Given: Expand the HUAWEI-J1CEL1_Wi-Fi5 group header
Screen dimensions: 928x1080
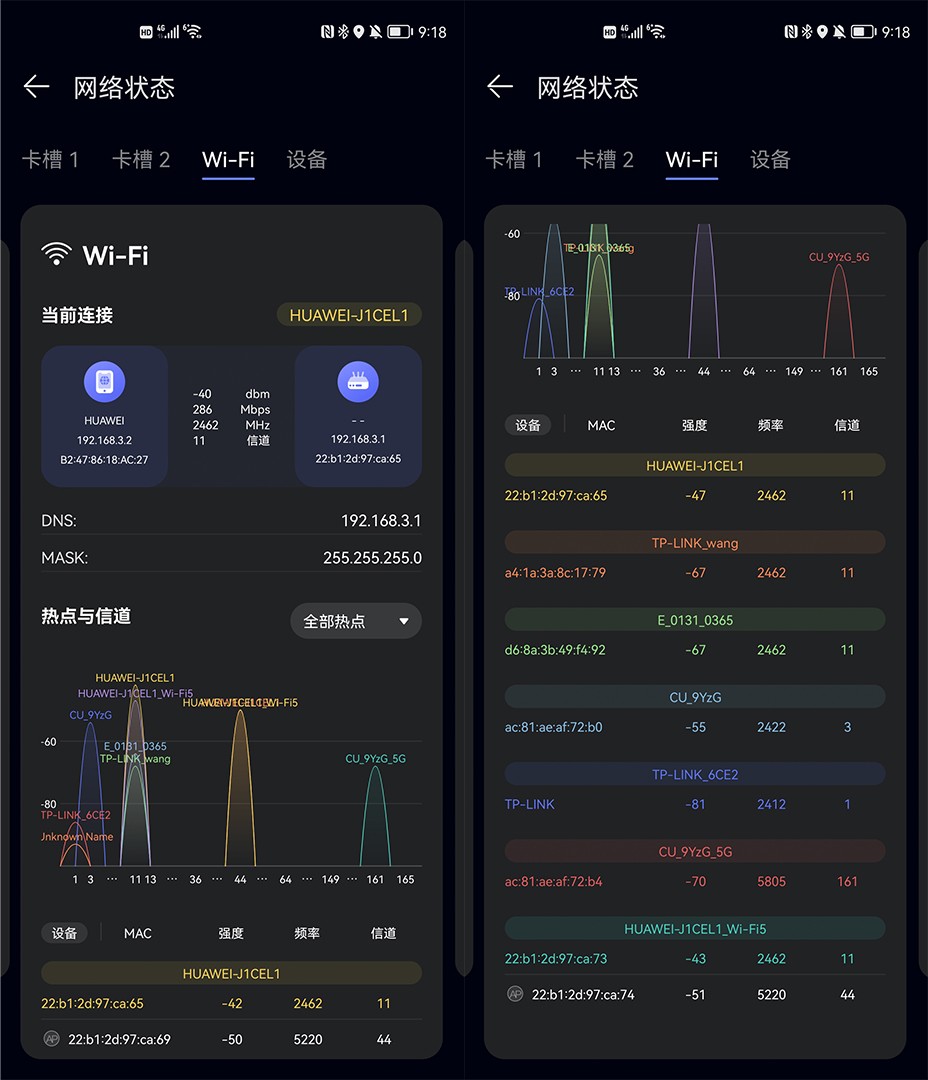Looking at the screenshot, I should pos(694,928).
